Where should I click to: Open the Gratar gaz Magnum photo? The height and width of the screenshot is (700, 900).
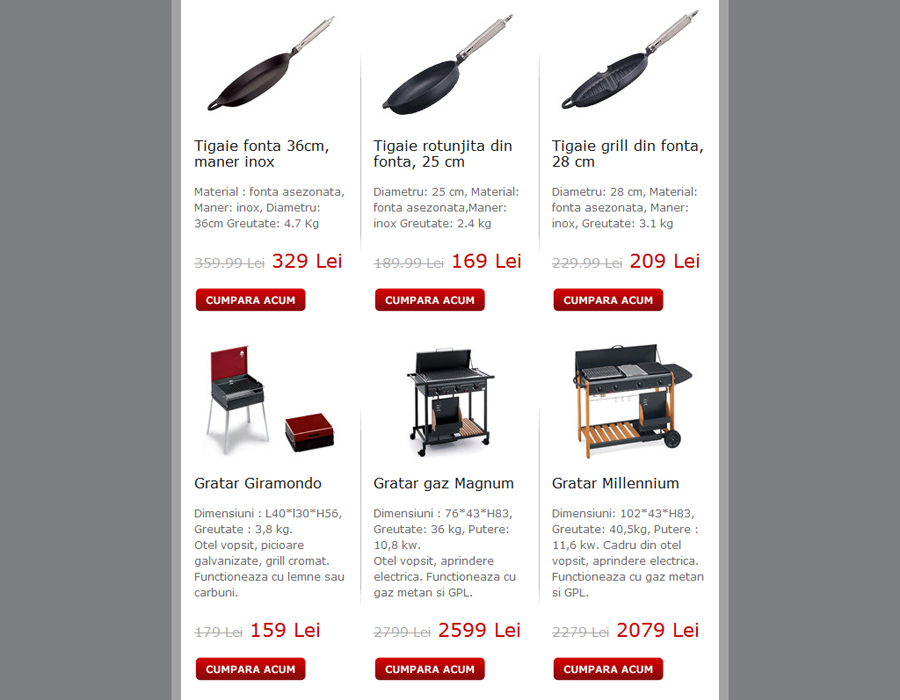(449, 398)
